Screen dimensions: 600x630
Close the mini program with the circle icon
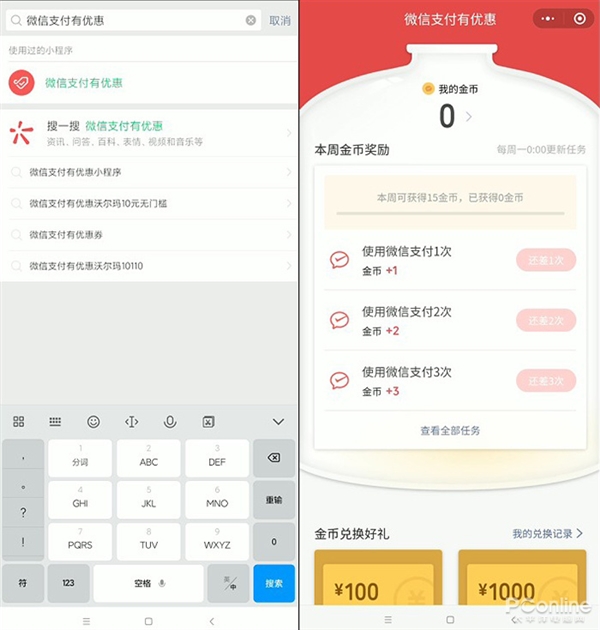tap(578, 19)
